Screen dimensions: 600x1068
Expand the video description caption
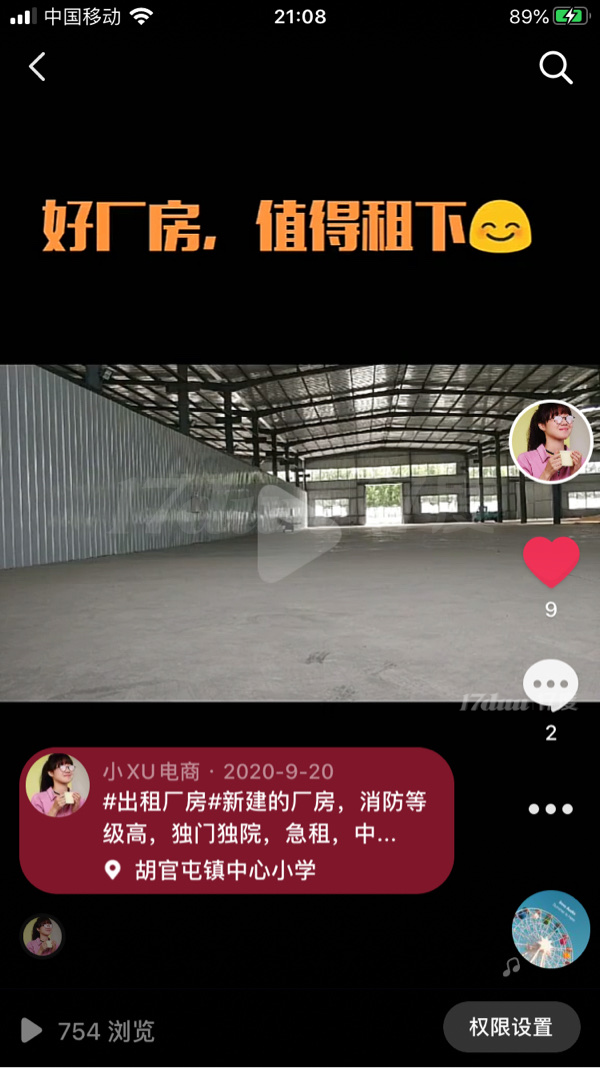click(265, 818)
